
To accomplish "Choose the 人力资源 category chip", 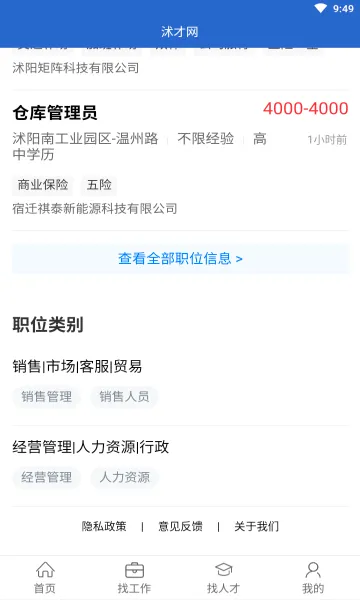I will point(124,477).
